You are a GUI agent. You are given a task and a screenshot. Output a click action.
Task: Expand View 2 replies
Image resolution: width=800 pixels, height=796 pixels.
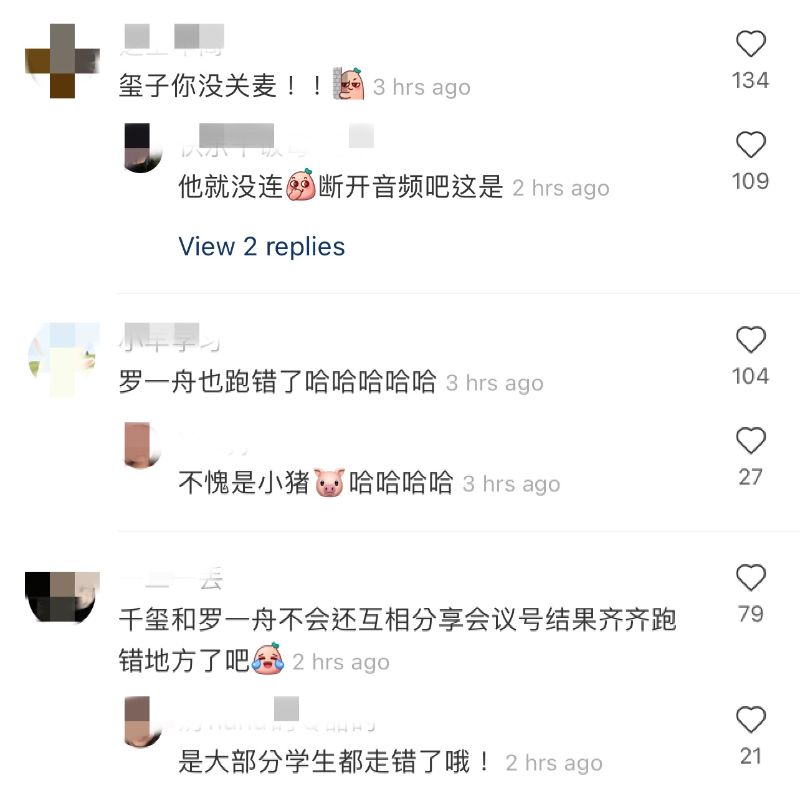(x=261, y=247)
